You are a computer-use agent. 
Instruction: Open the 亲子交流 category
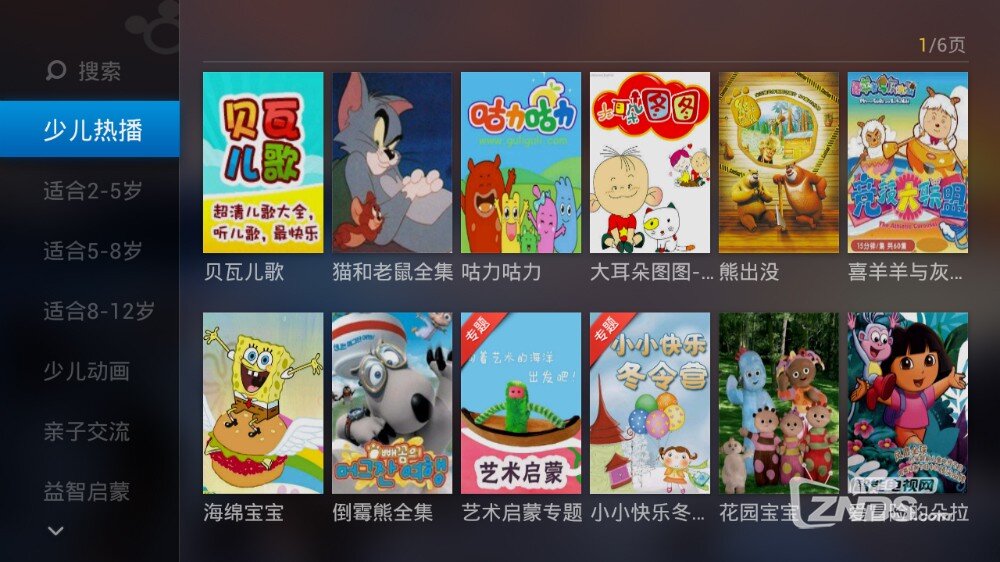86,432
